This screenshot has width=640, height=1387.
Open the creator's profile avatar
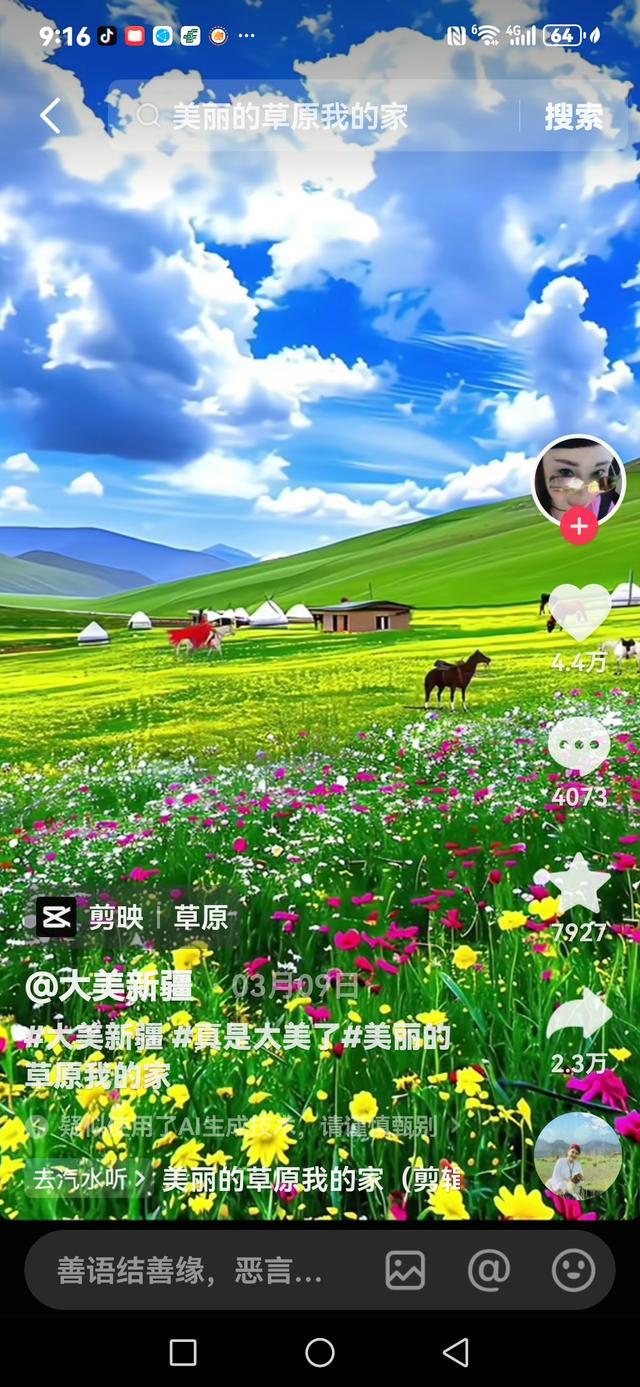pyautogui.click(x=578, y=480)
